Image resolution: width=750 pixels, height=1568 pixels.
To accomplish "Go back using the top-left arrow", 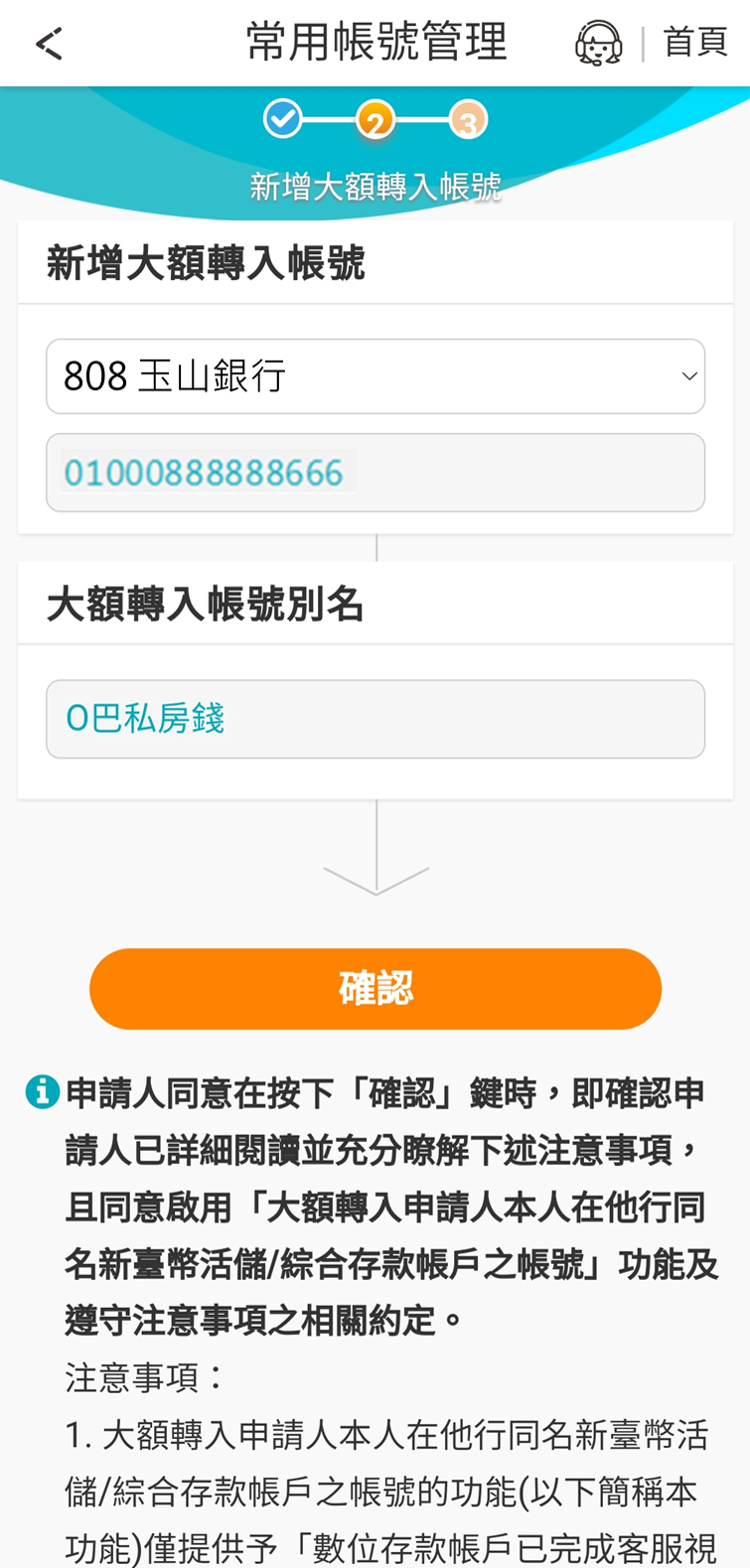I will coord(49,44).
